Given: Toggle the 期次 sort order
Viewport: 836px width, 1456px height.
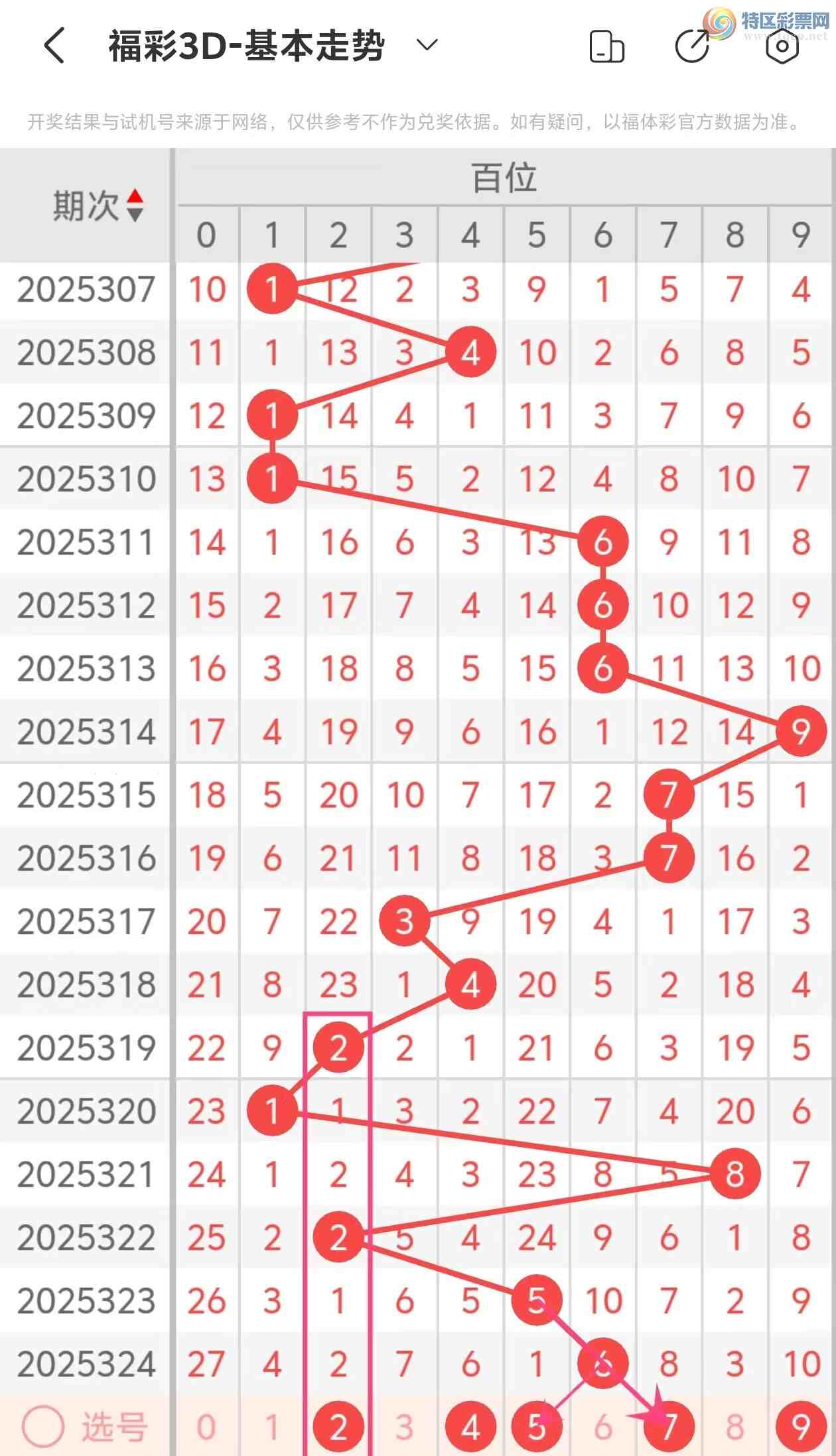Looking at the screenshot, I should [x=135, y=205].
